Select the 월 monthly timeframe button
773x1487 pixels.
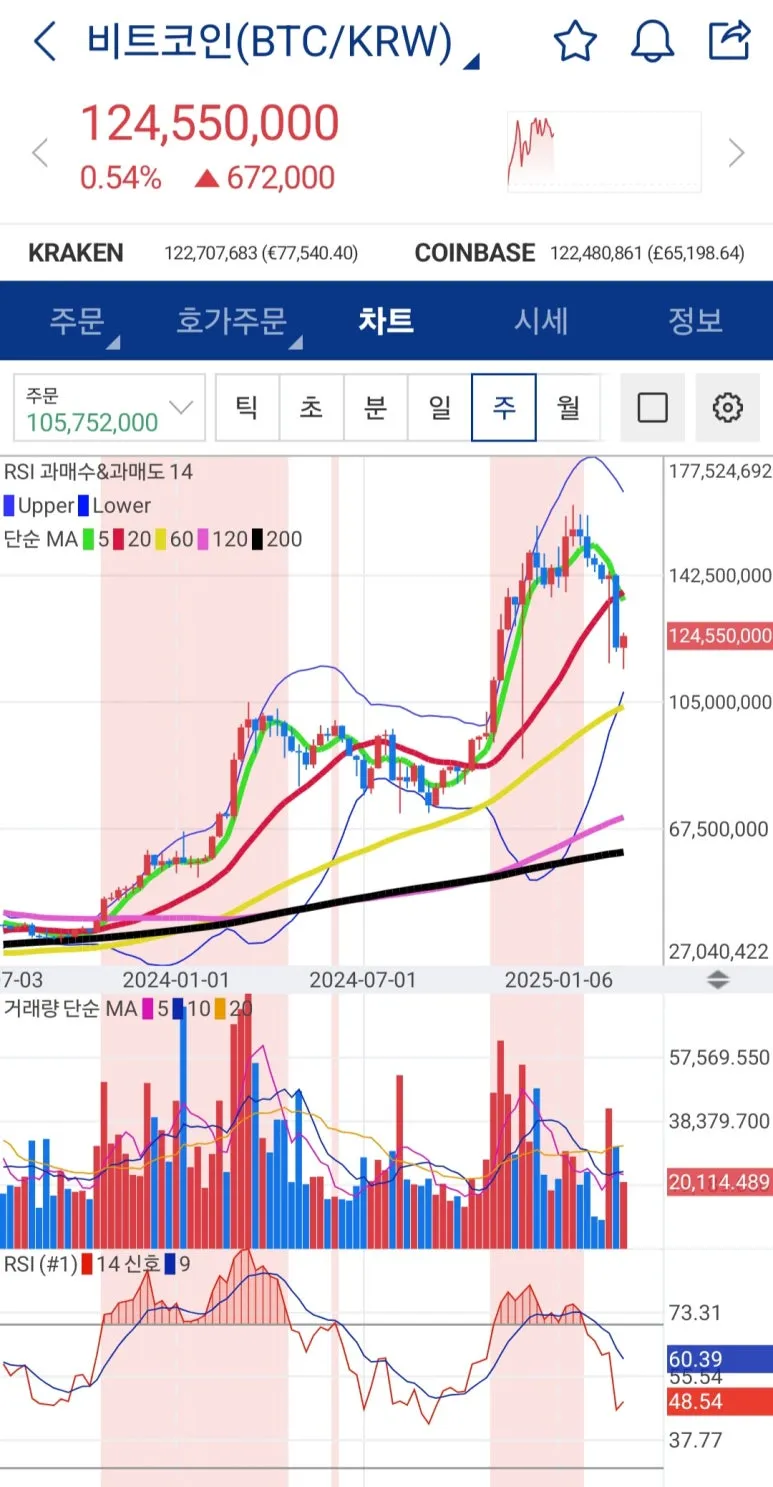[568, 407]
